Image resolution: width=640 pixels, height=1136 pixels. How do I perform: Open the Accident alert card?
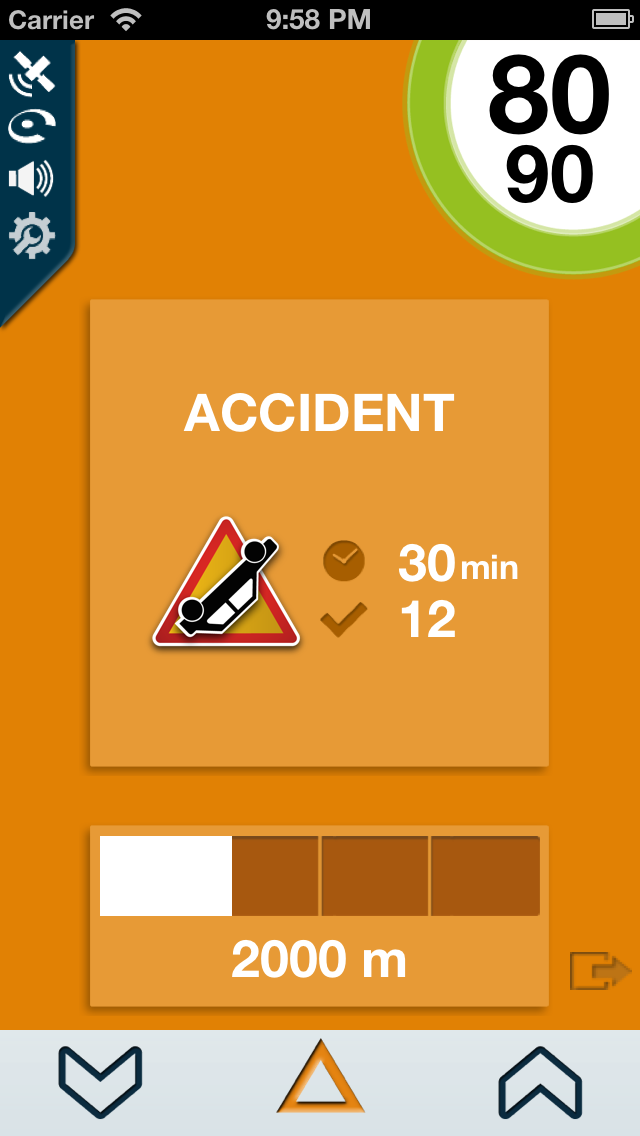[319, 533]
